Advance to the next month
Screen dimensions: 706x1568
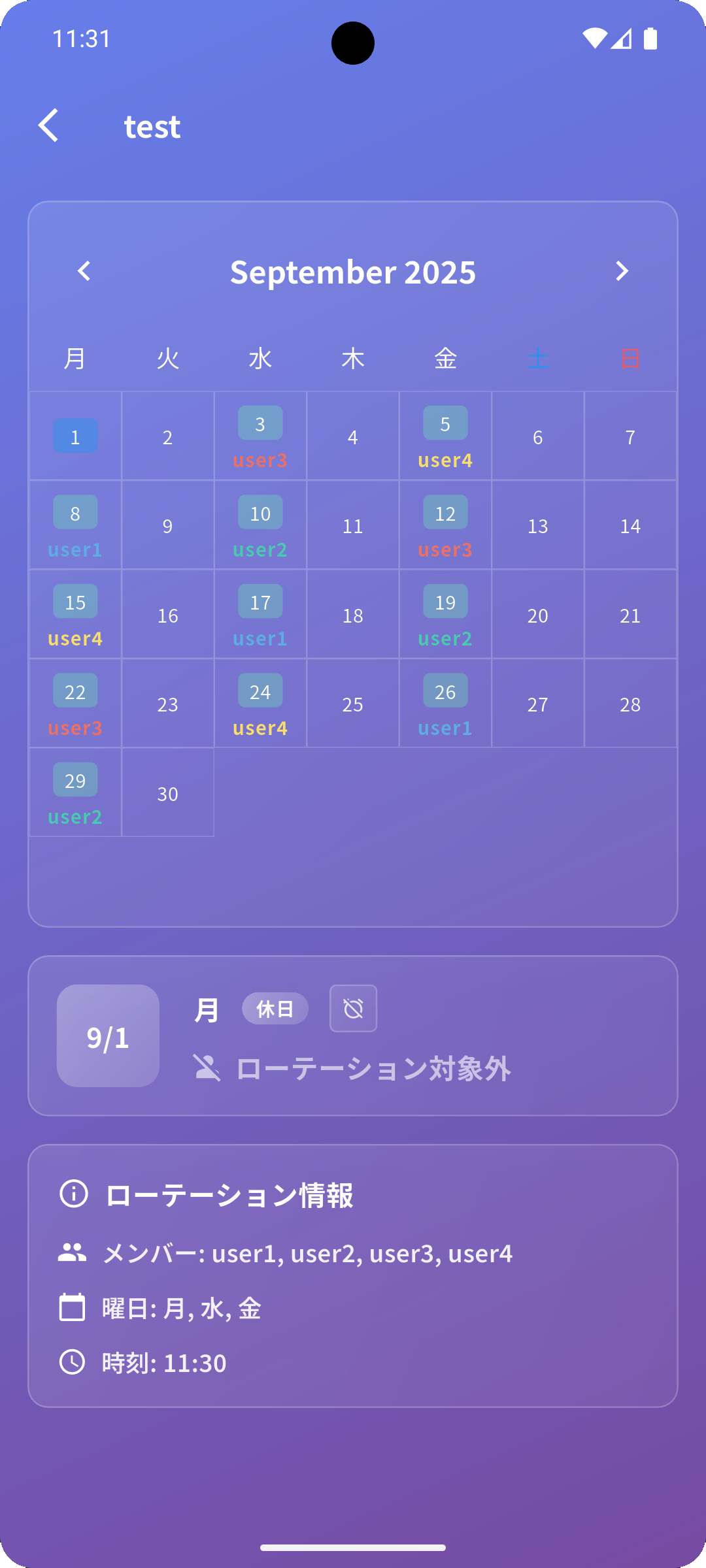tap(622, 271)
